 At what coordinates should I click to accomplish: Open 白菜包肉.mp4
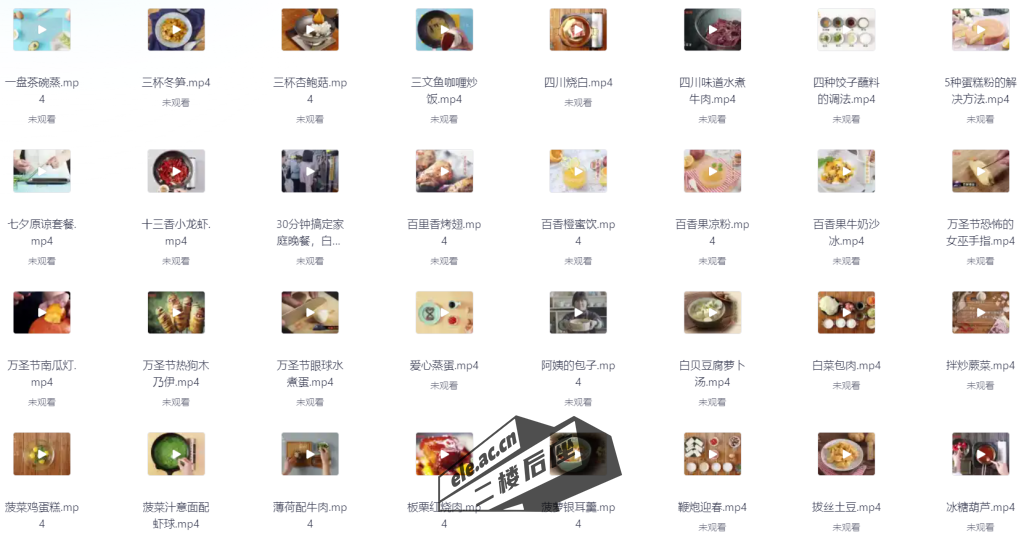click(846, 312)
